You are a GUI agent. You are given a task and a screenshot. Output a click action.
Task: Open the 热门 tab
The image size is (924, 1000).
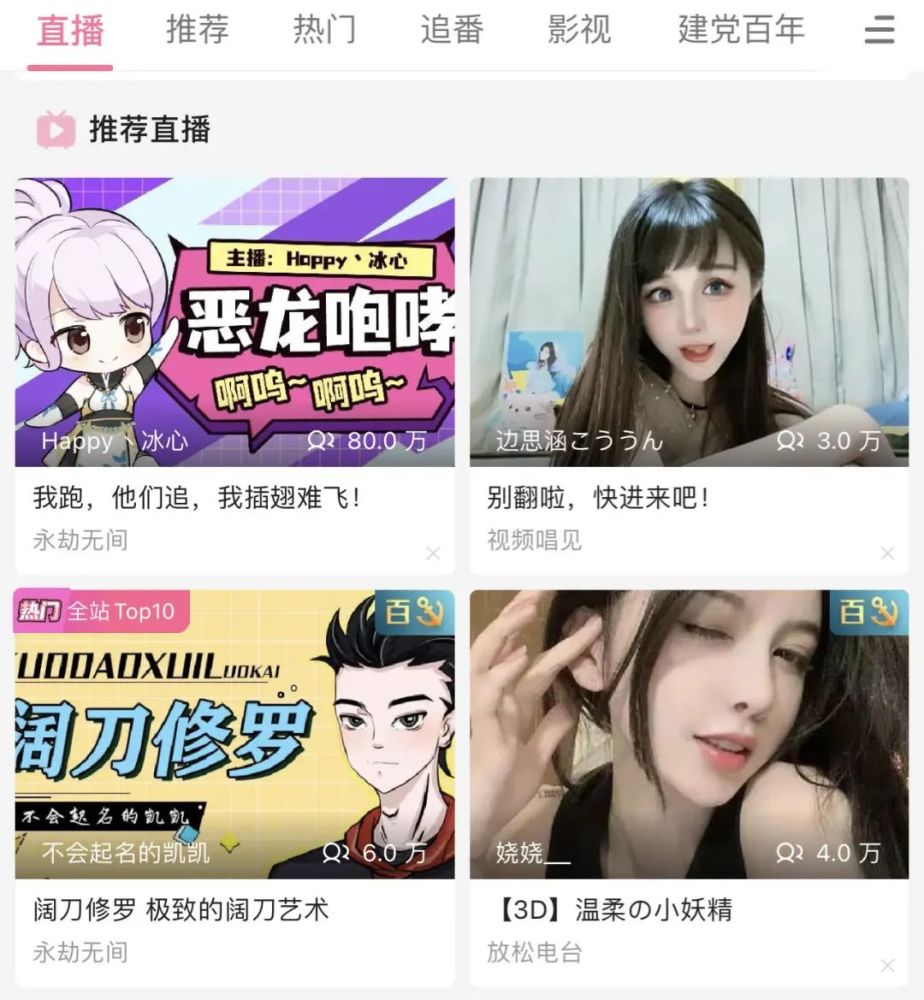pyautogui.click(x=324, y=30)
